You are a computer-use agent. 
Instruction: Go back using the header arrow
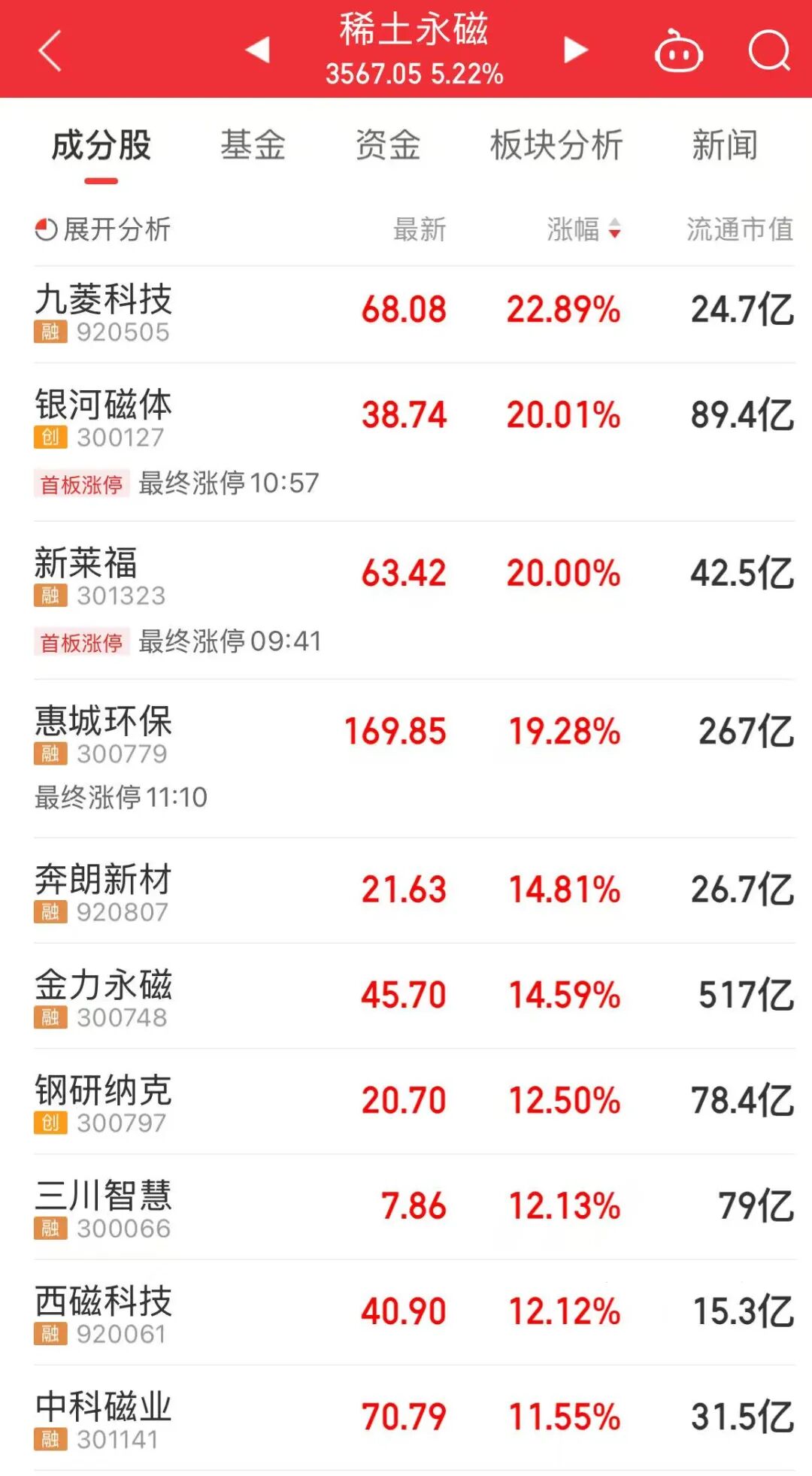(x=50, y=51)
